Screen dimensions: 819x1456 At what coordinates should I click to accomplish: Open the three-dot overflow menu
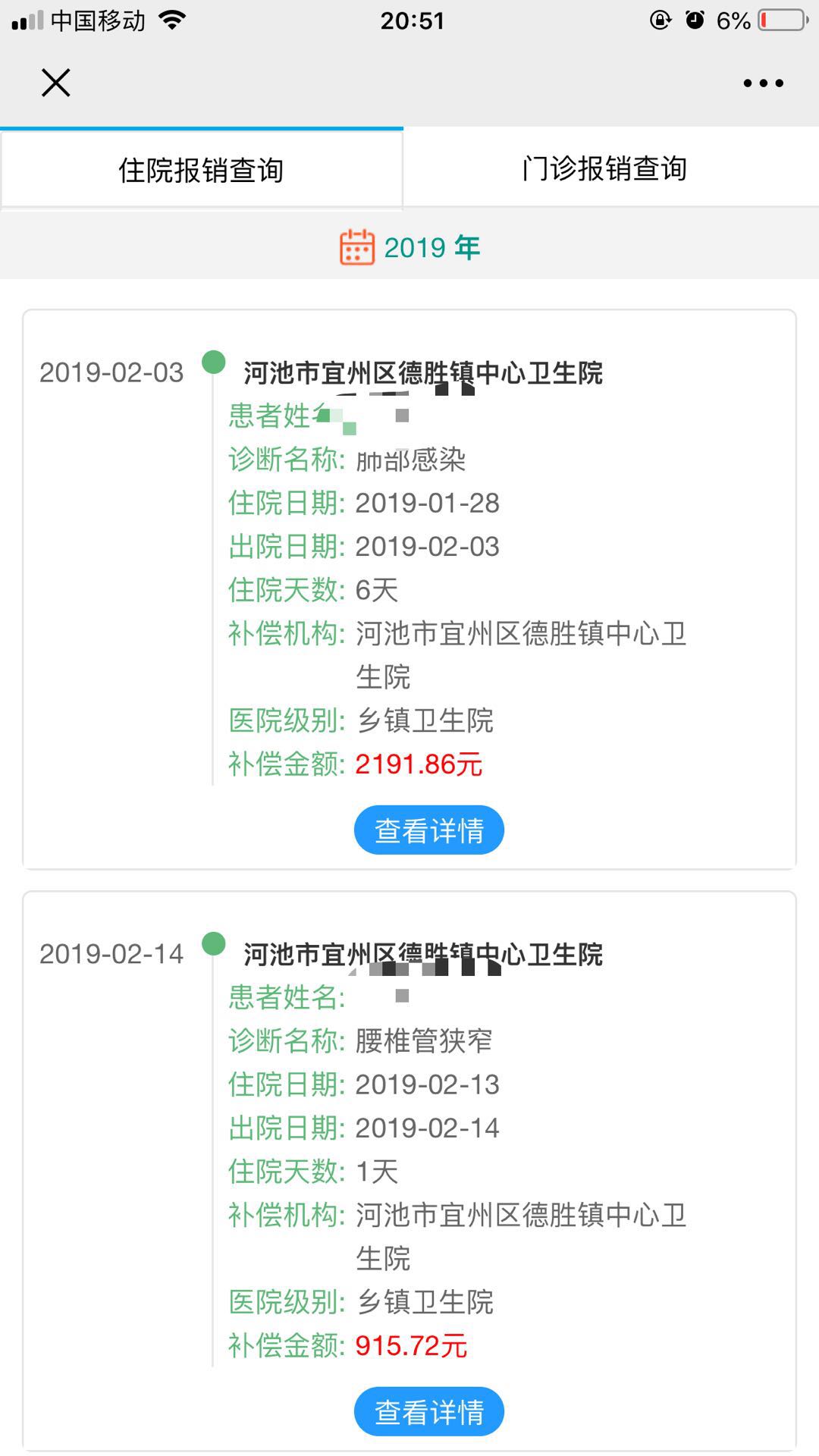[763, 83]
